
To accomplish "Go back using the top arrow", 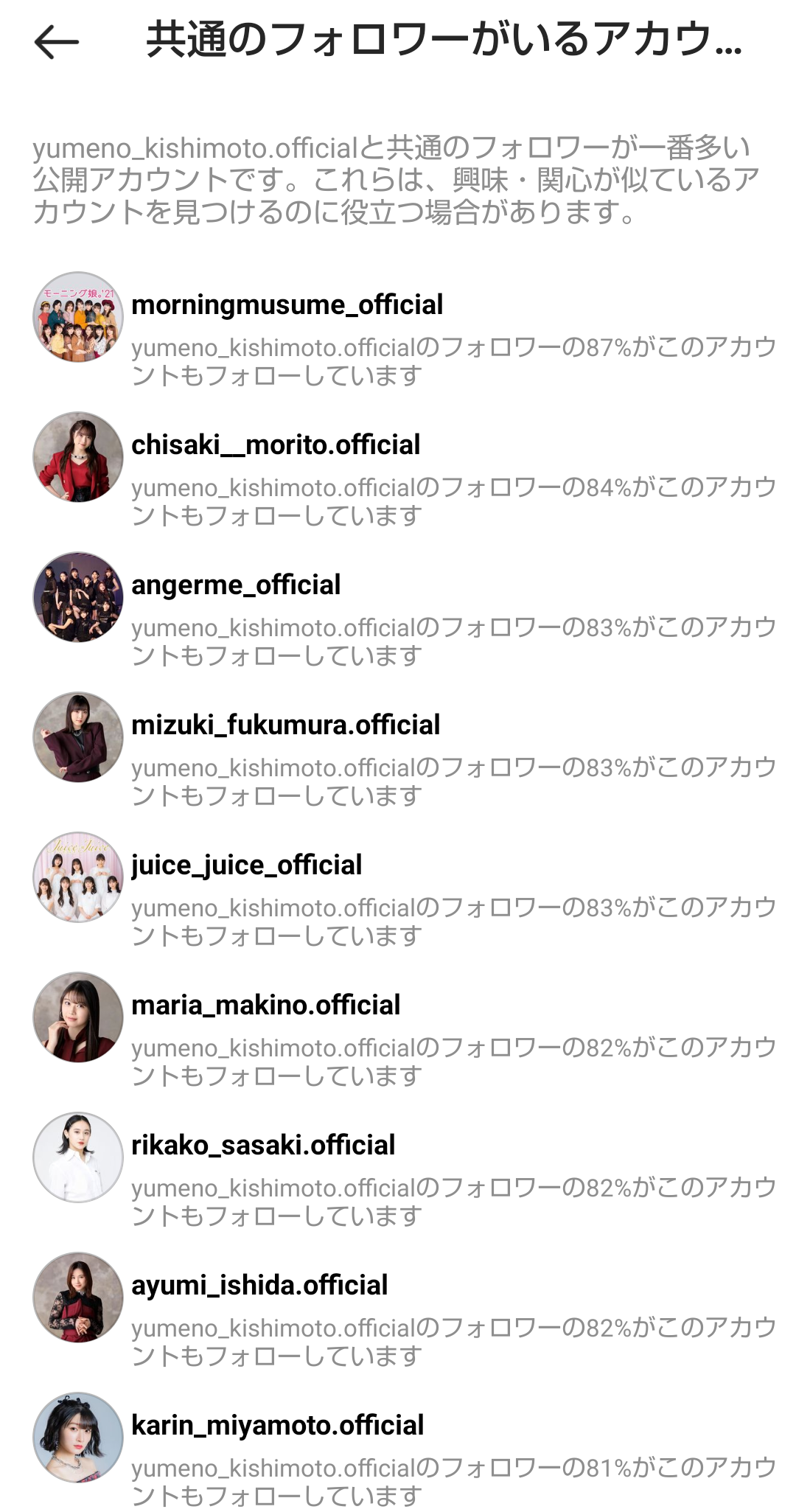I will tap(56, 41).
